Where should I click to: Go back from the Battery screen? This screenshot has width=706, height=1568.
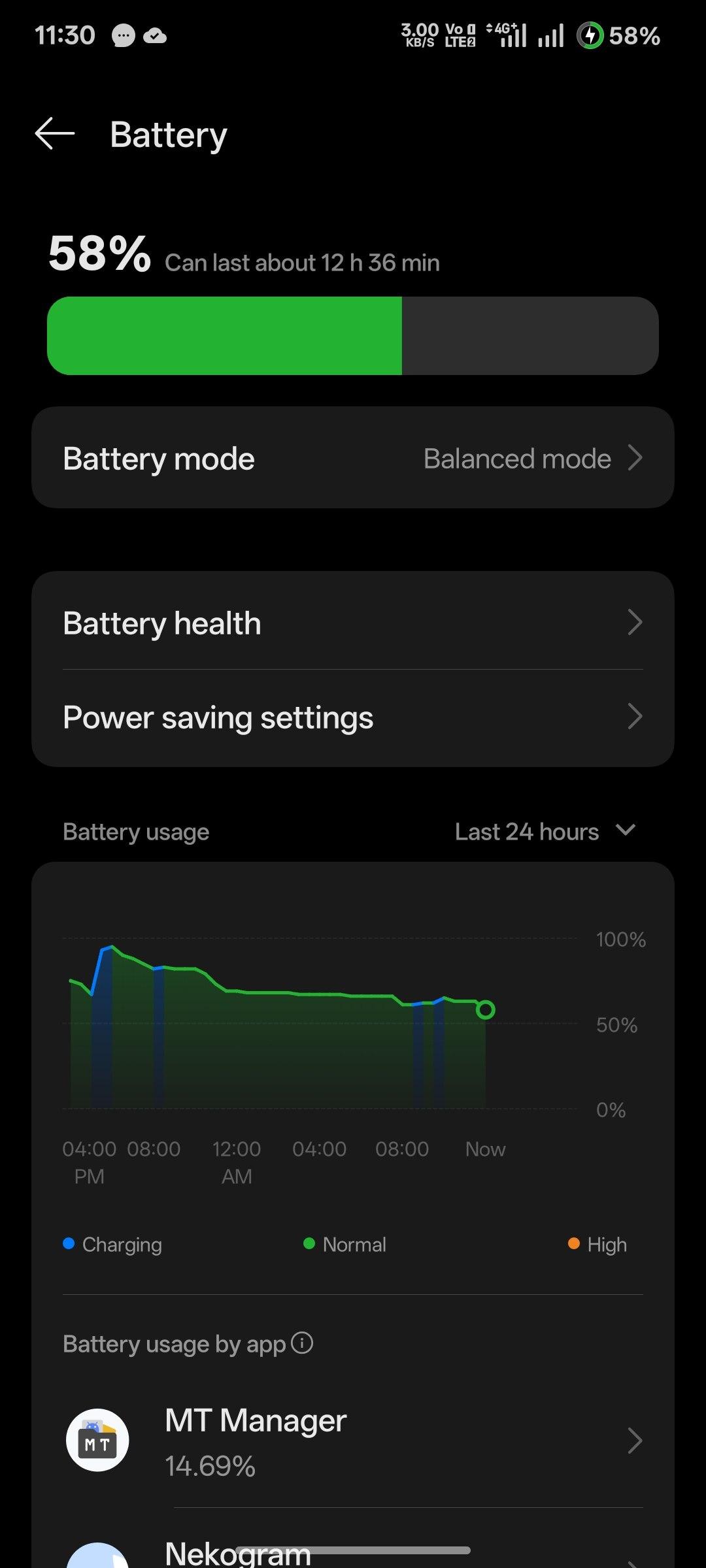tap(55, 134)
